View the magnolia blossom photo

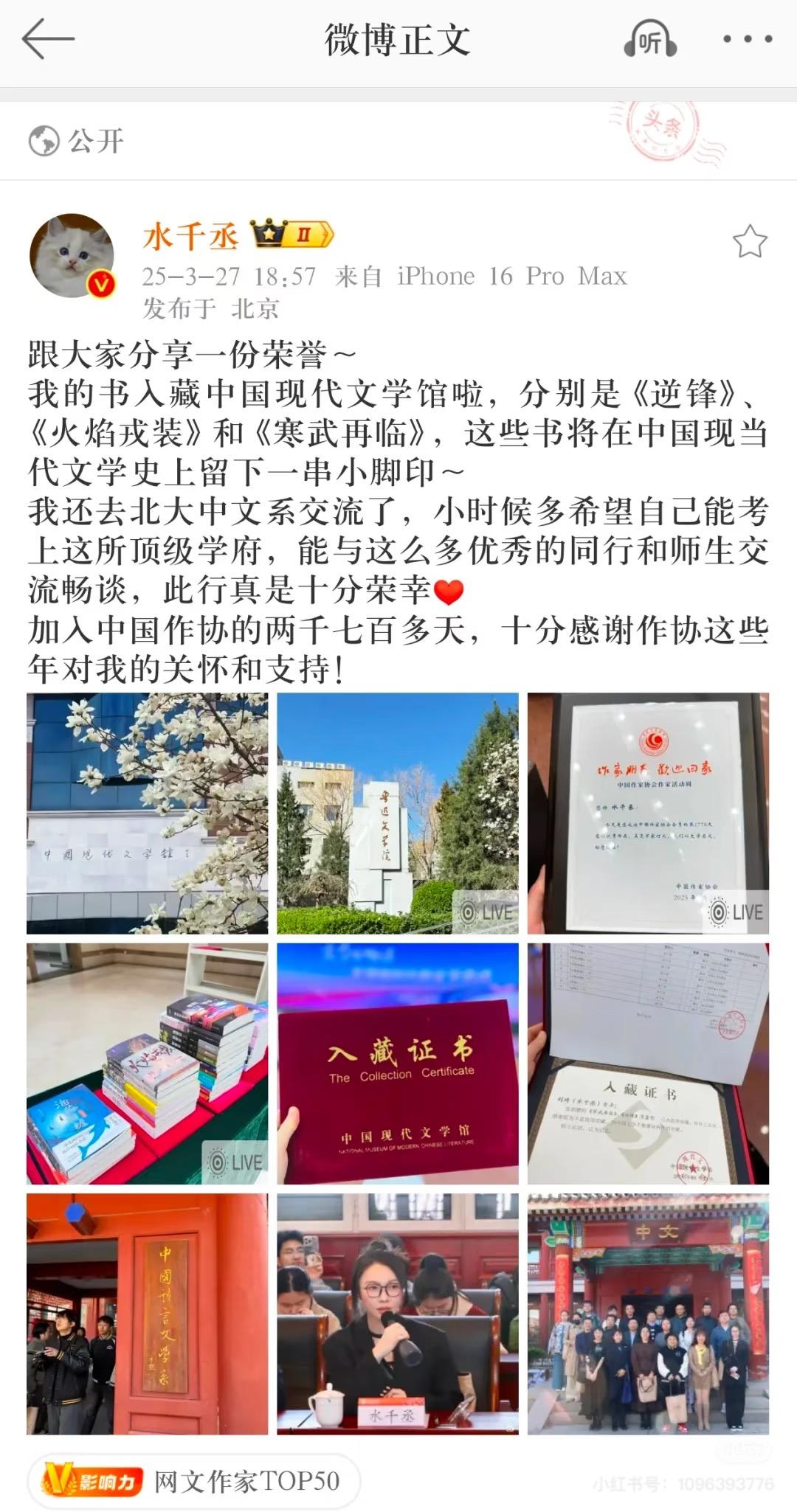pyautogui.click(x=148, y=814)
